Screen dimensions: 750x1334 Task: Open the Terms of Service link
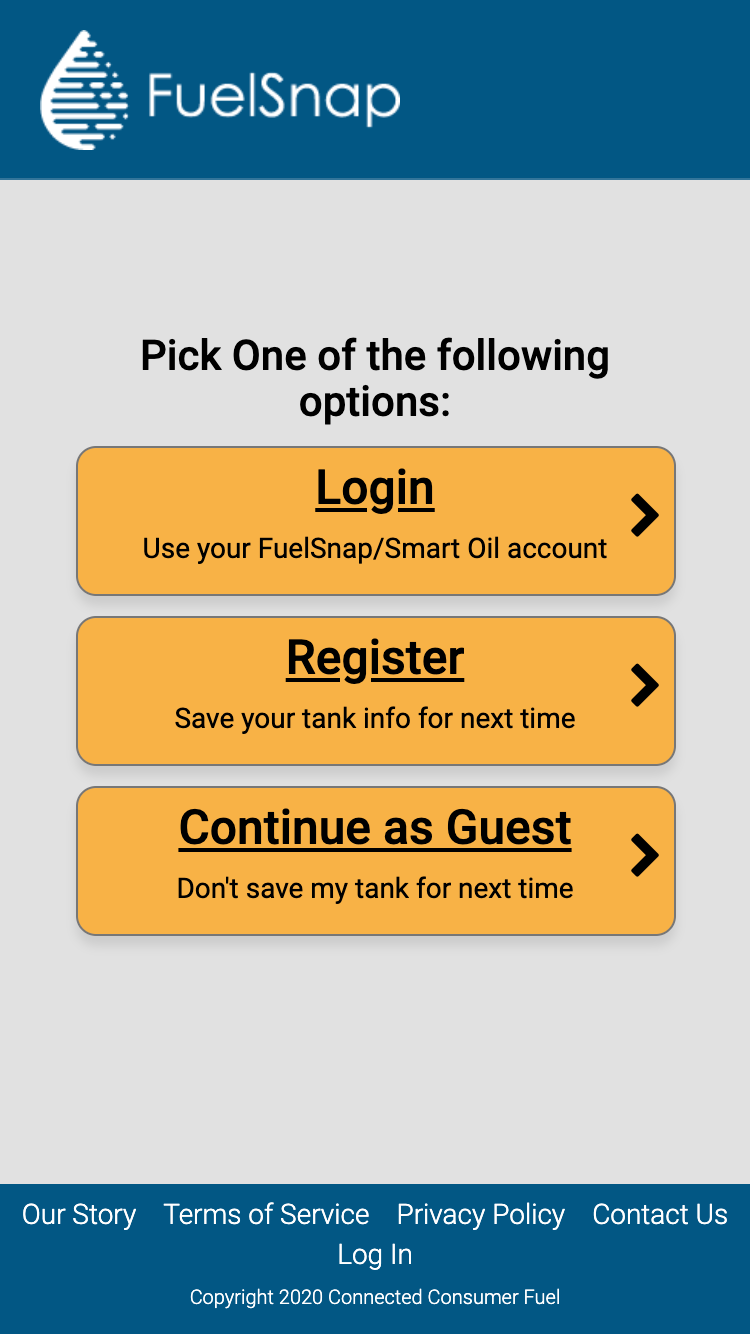266,1214
